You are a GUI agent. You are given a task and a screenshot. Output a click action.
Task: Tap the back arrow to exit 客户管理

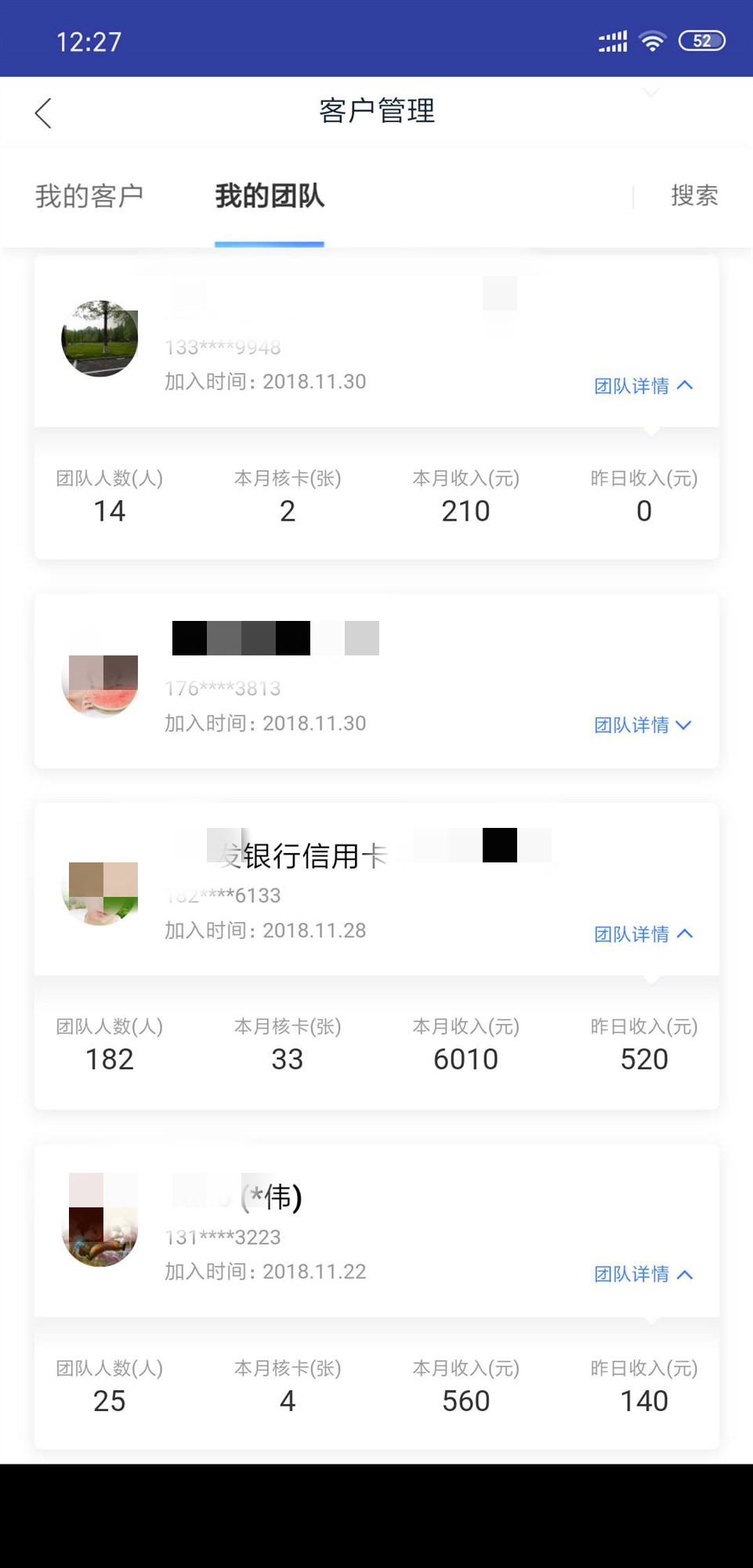point(44,112)
